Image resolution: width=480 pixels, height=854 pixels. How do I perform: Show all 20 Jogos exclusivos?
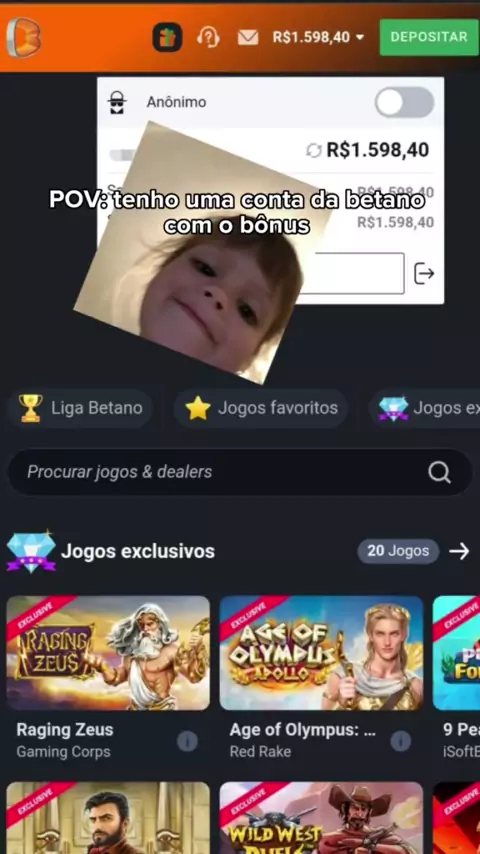pyautogui.click(x=398, y=551)
